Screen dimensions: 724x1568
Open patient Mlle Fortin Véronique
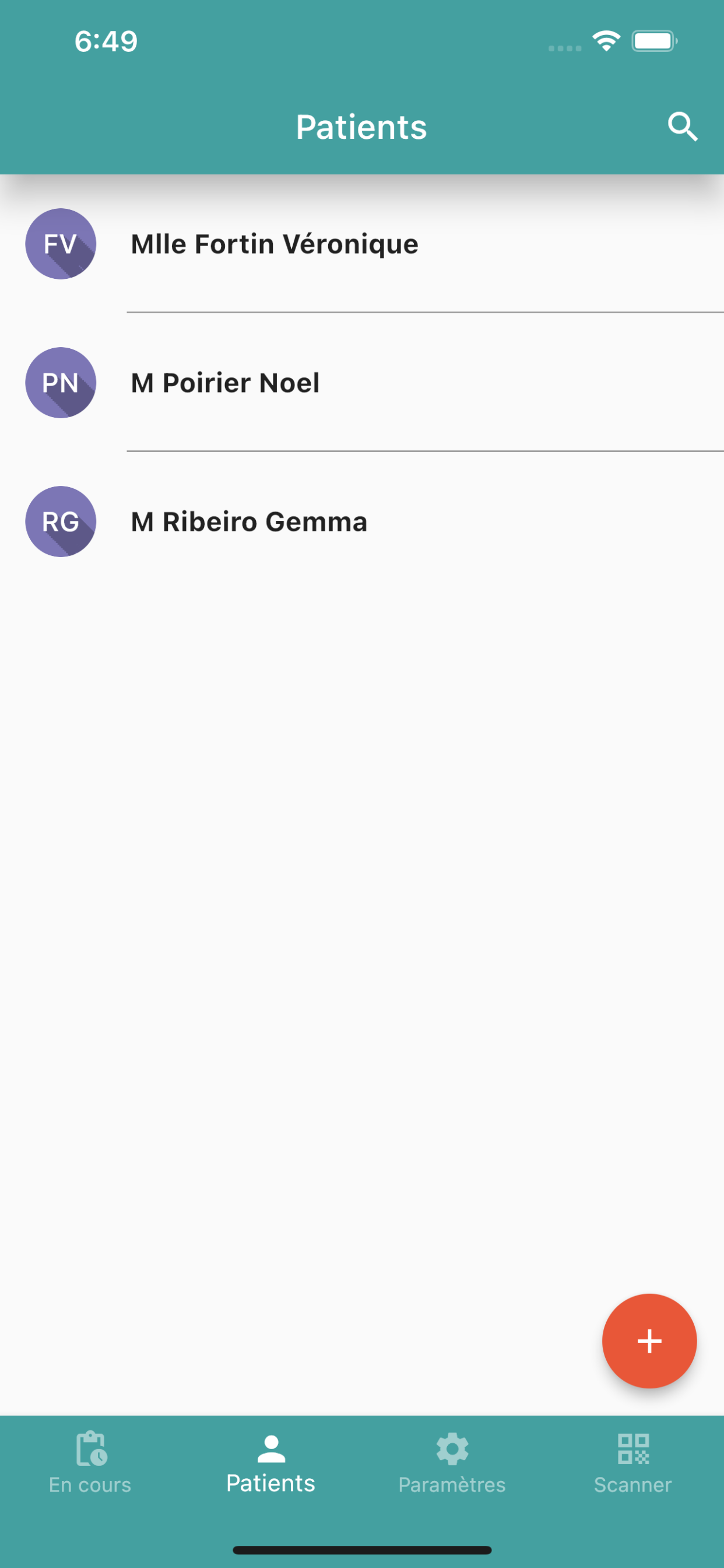[362, 244]
